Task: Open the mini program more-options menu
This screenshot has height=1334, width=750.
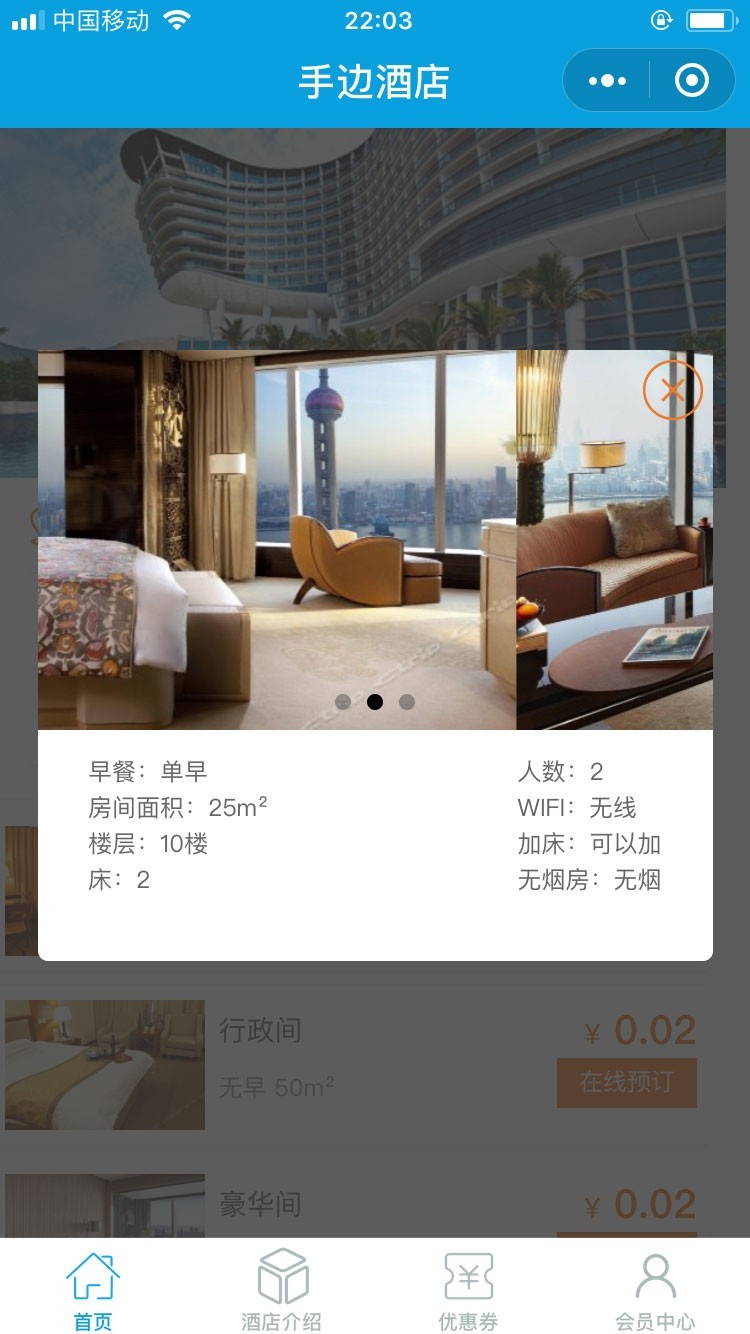Action: click(x=607, y=81)
